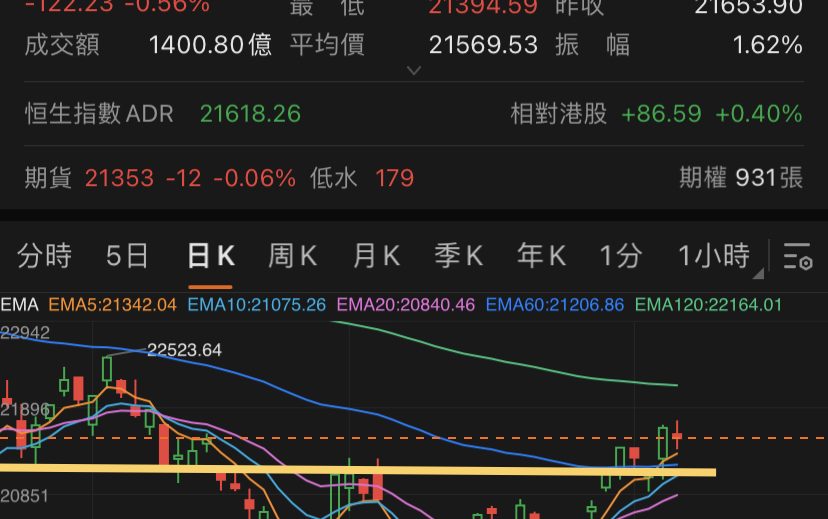The width and height of the screenshot is (828, 519).
Task: Switch to the 1分 chart tab
Action: click(620, 256)
